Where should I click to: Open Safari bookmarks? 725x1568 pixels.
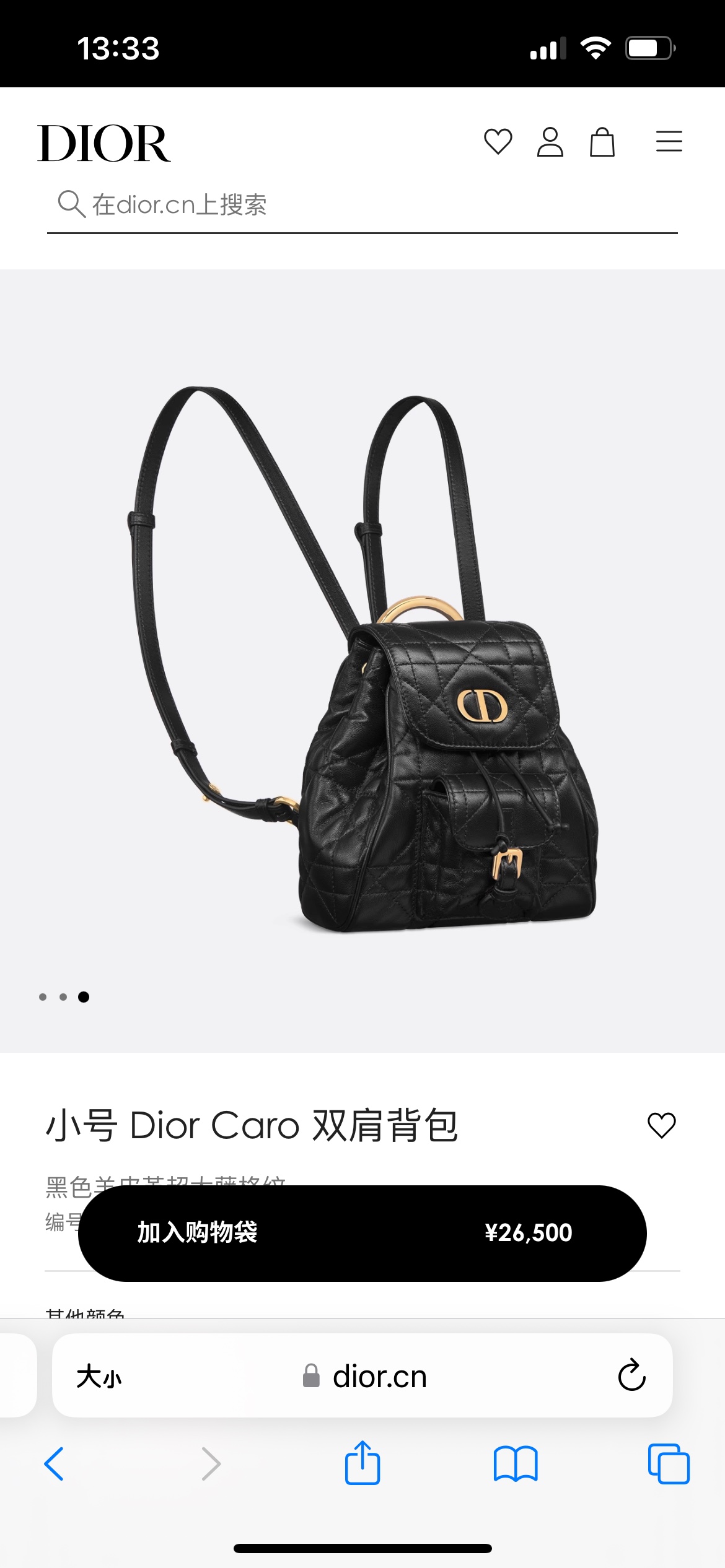click(516, 1464)
